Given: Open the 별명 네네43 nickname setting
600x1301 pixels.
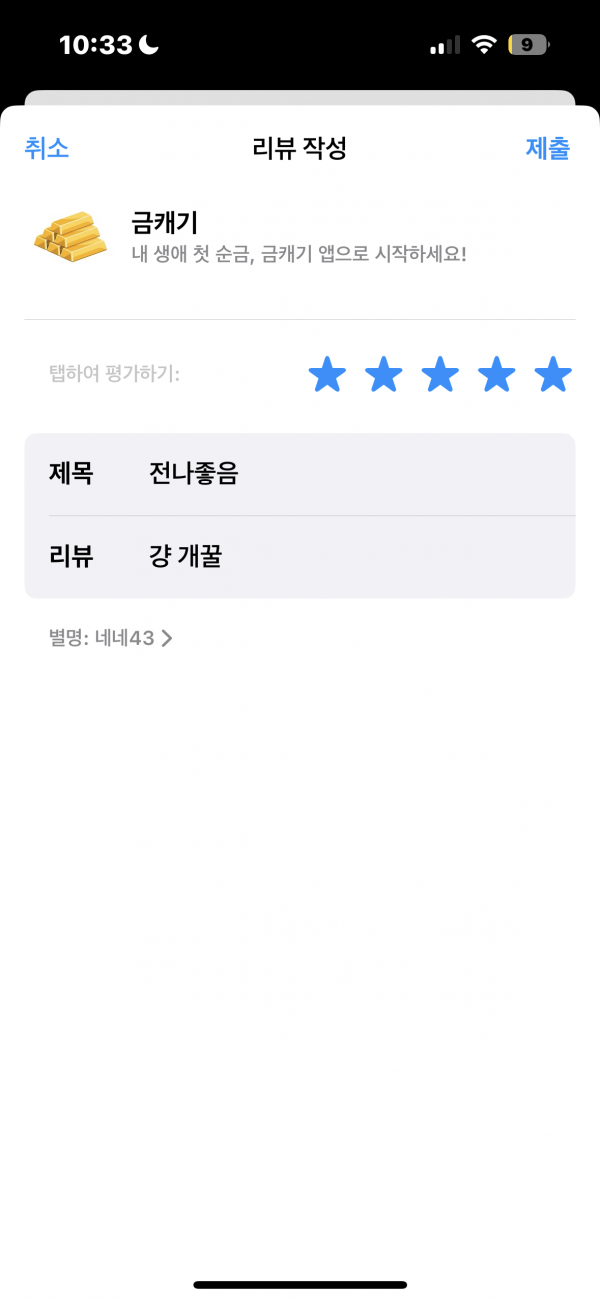Looking at the screenshot, I should point(111,637).
